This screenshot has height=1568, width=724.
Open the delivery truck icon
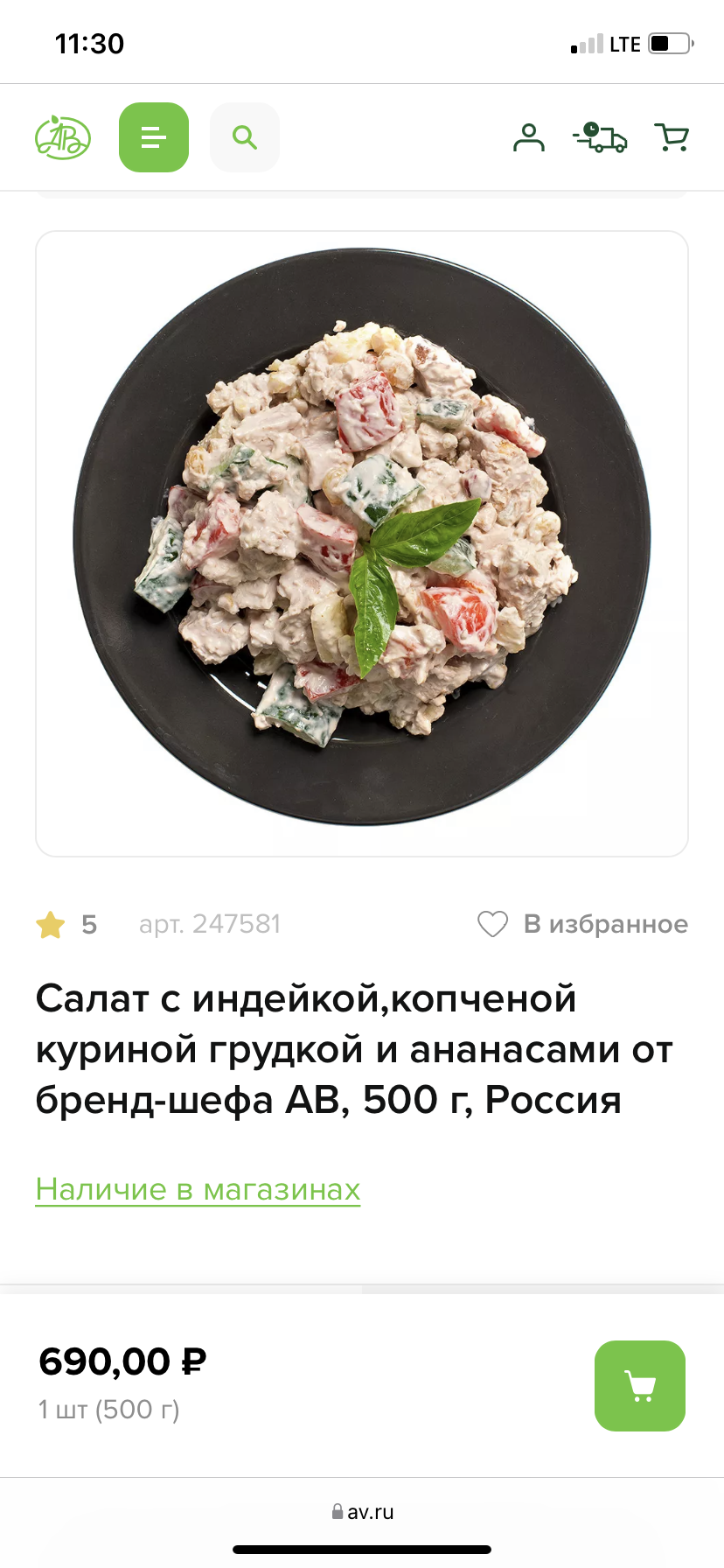coord(600,137)
